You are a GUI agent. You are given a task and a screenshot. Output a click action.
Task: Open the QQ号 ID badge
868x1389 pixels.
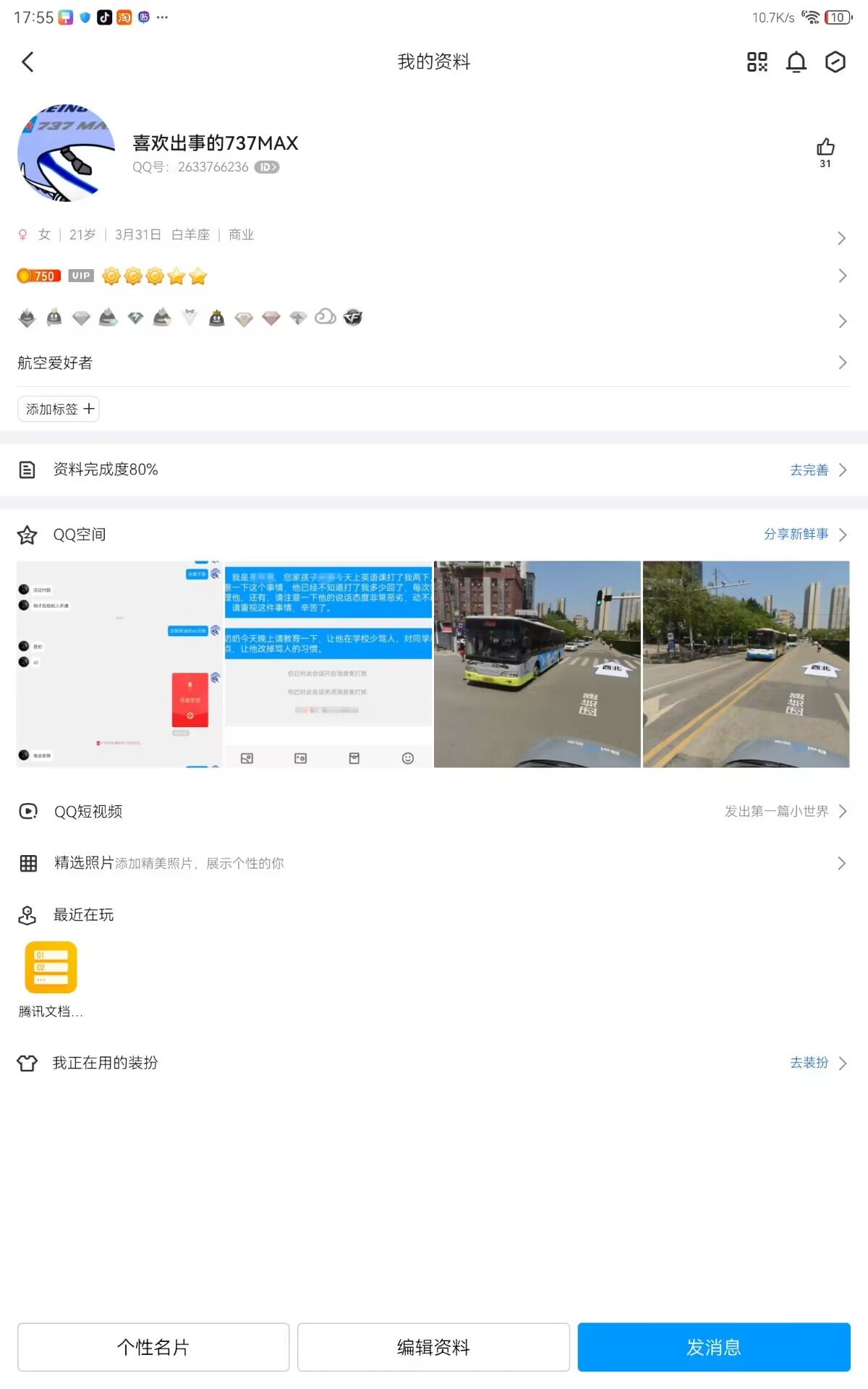pyautogui.click(x=267, y=167)
